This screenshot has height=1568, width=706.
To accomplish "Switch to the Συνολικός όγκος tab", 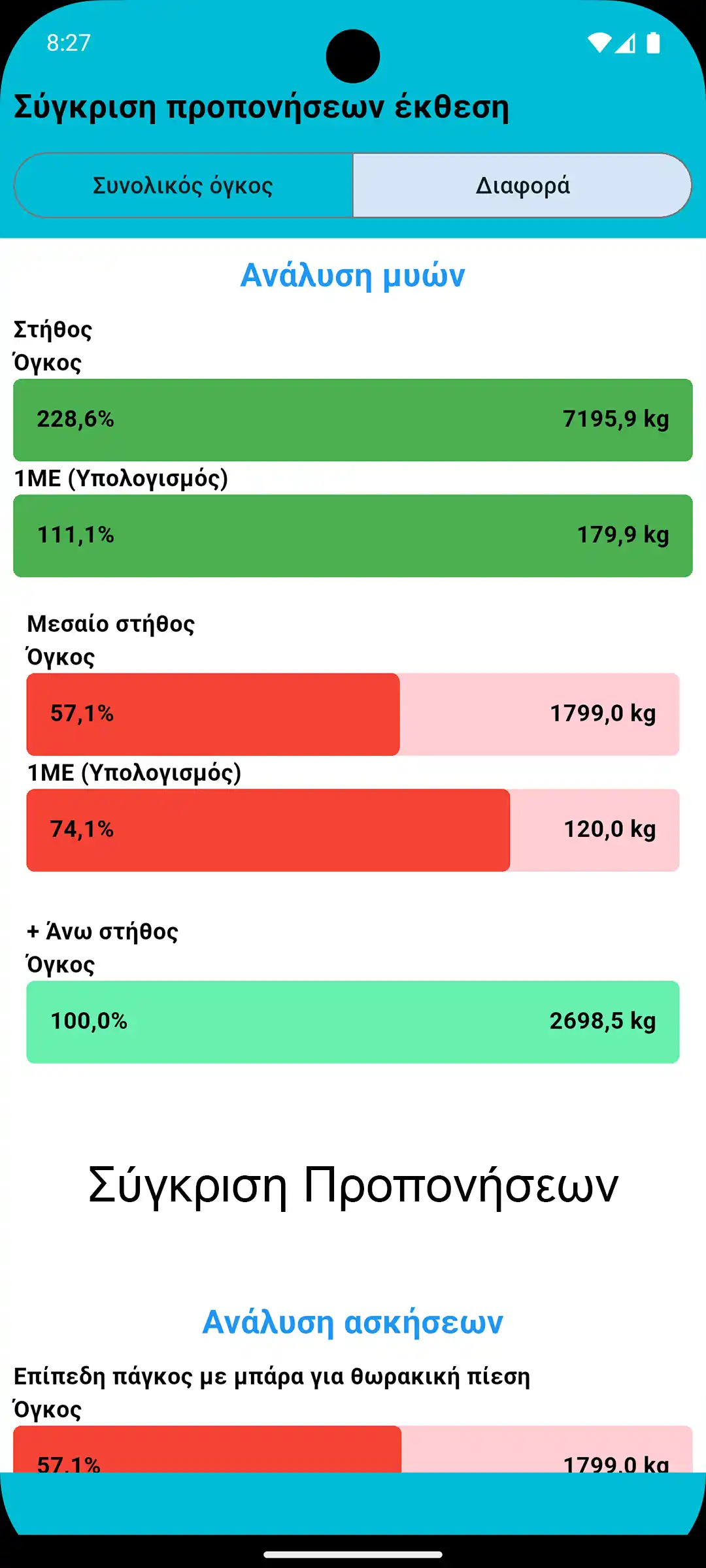I will tap(184, 185).
